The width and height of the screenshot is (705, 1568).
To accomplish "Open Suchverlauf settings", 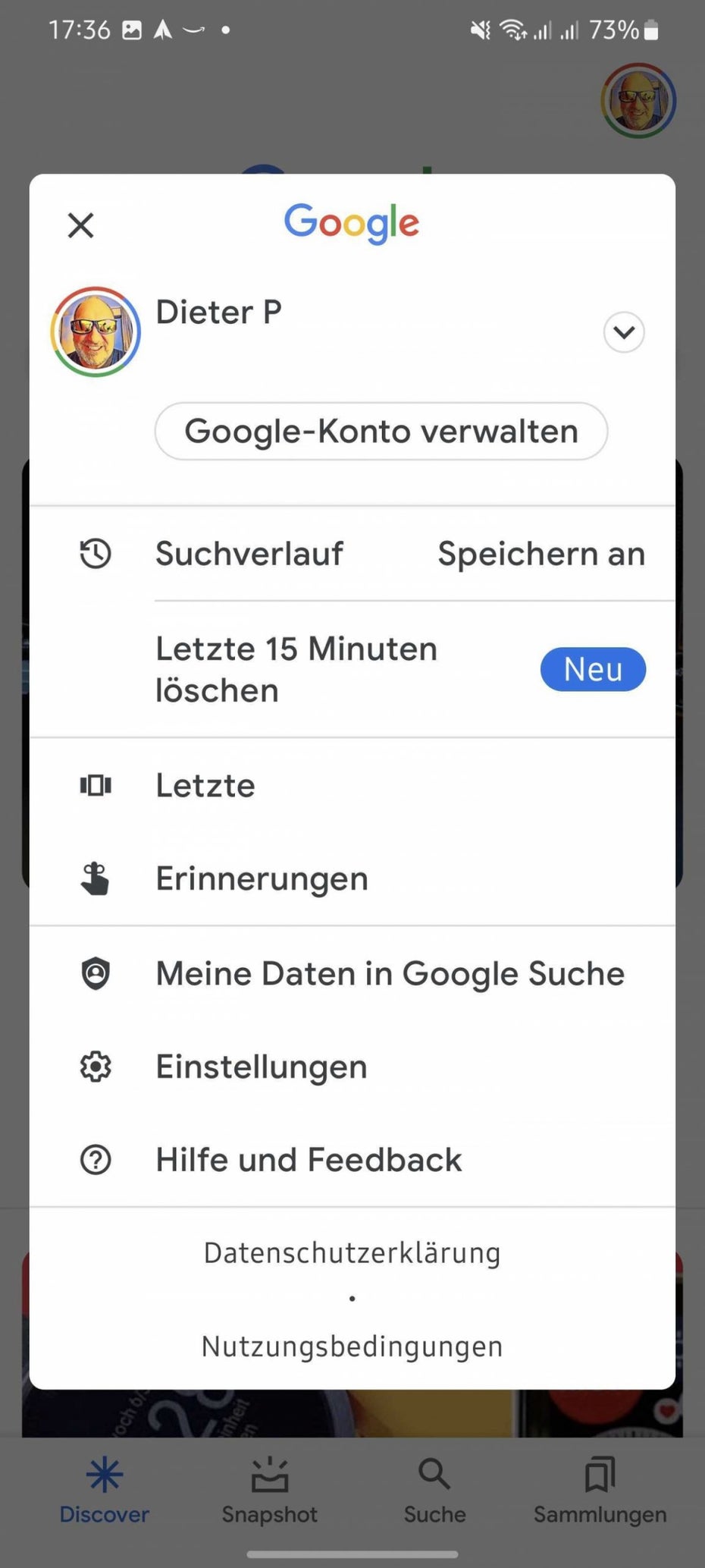I will tap(352, 554).
